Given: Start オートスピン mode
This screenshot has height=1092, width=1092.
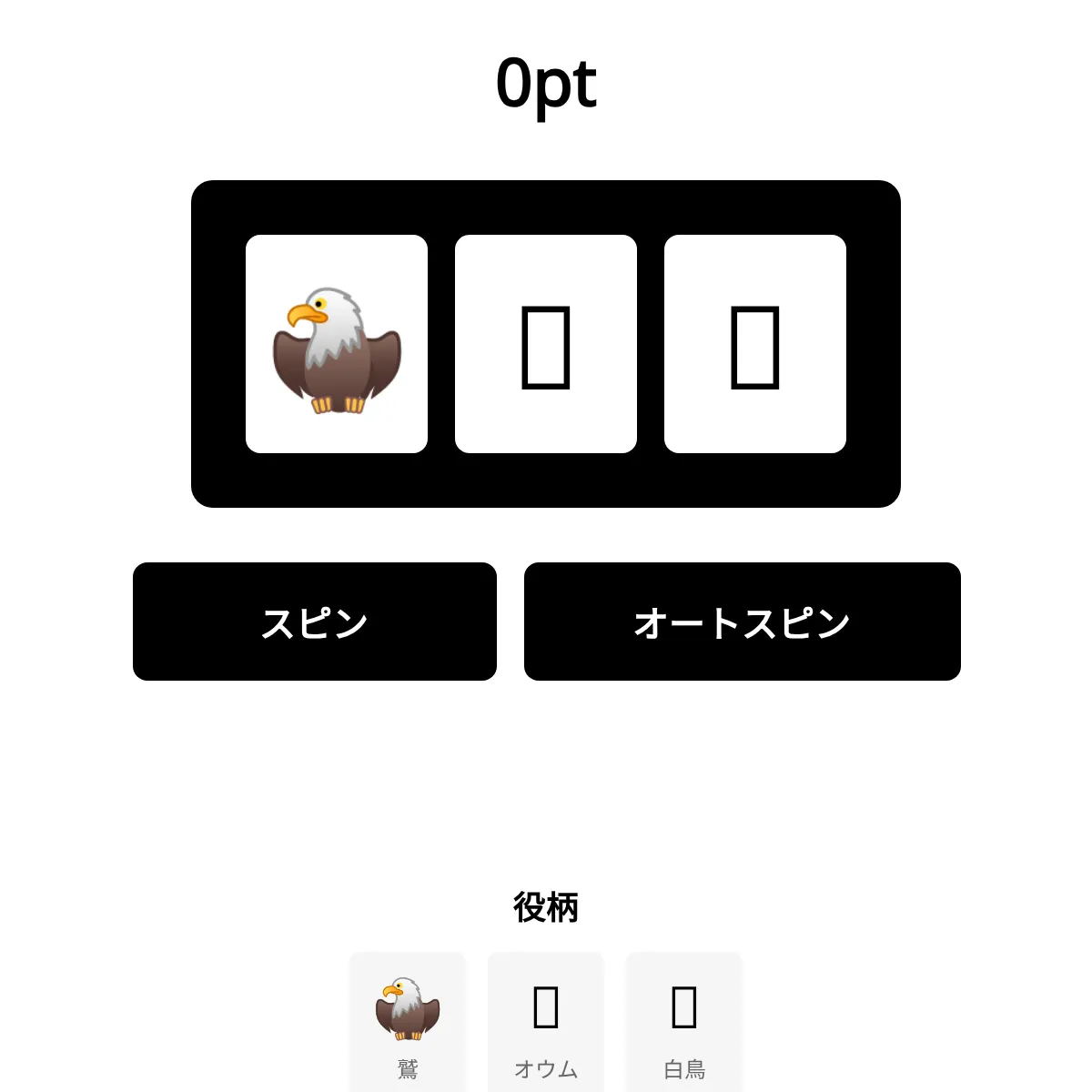Looking at the screenshot, I should pos(742,622).
